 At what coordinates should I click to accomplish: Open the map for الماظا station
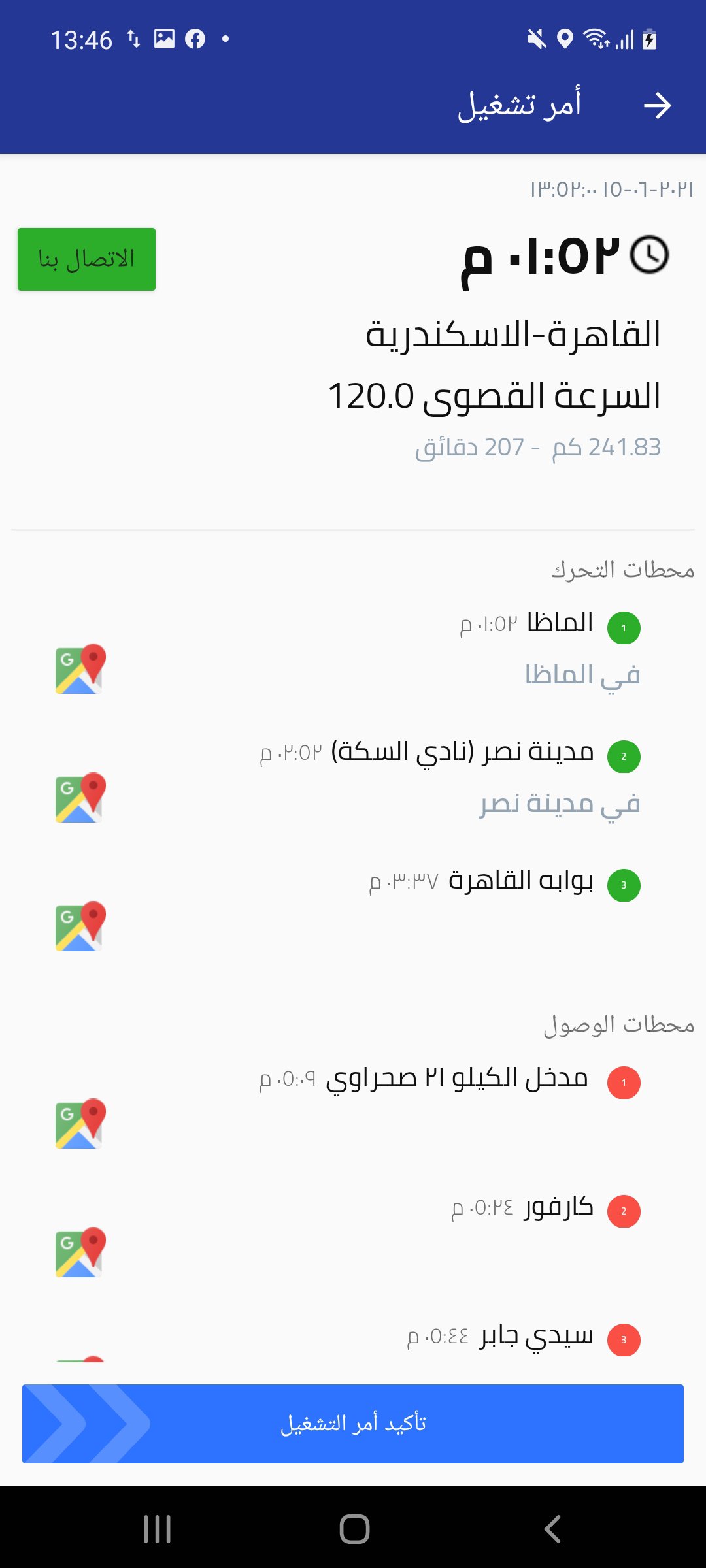80,668
